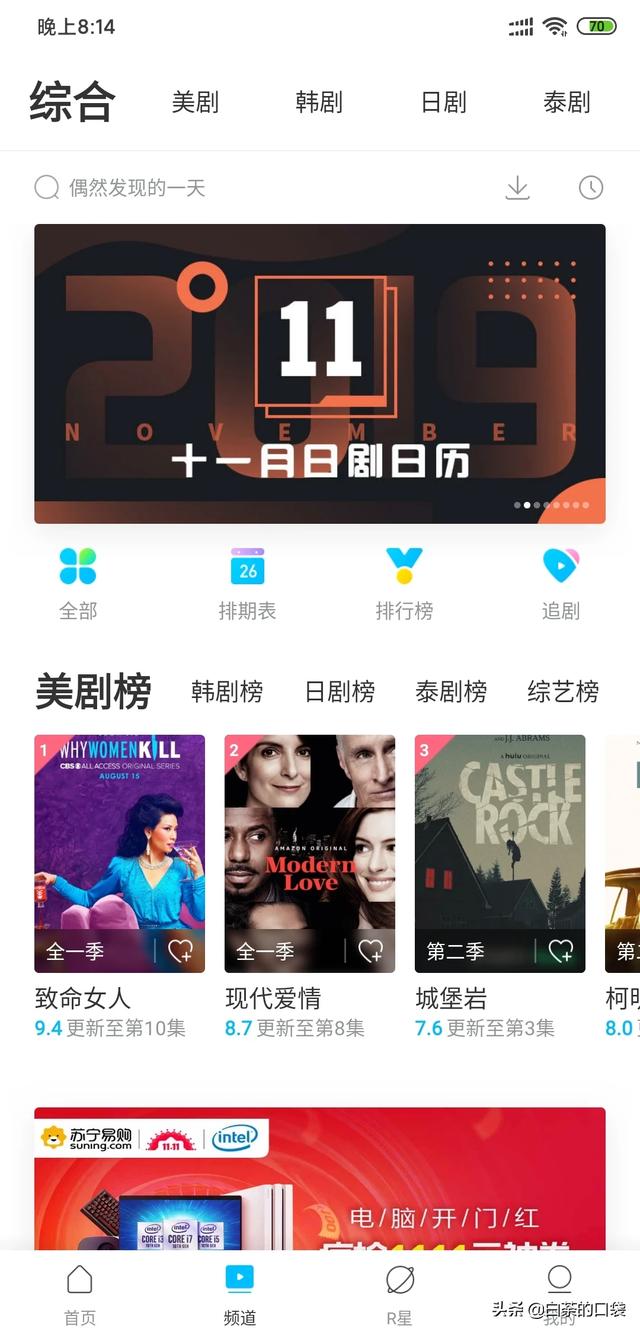Screen dimensions: 640x1332
Task: Open the 十一月日剧日历 banner
Action: (x=320, y=373)
